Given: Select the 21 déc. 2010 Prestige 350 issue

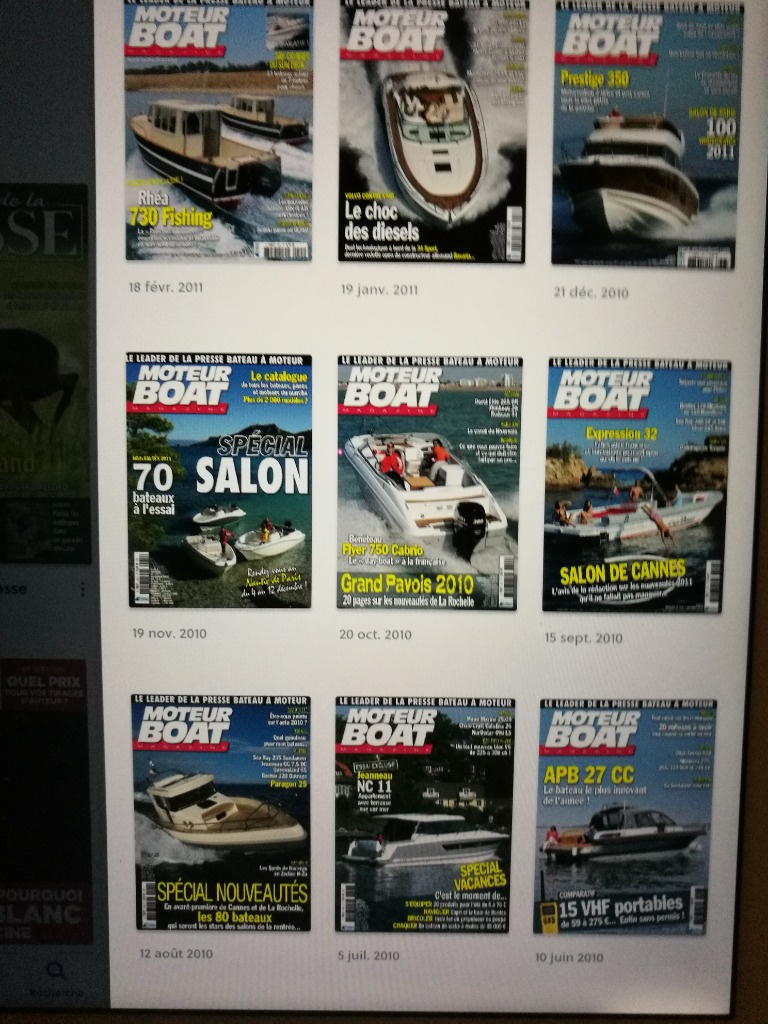Looking at the screenshot, I should [646, 133].
